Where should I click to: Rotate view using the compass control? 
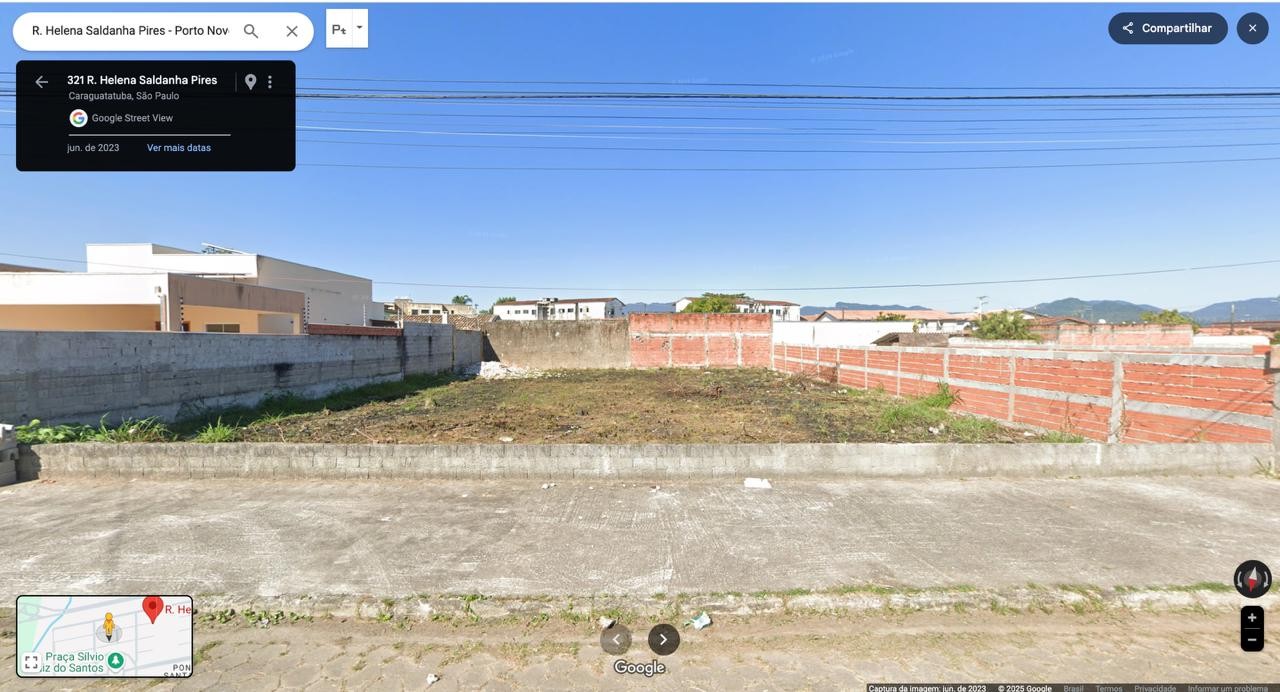coord(1252,579)
